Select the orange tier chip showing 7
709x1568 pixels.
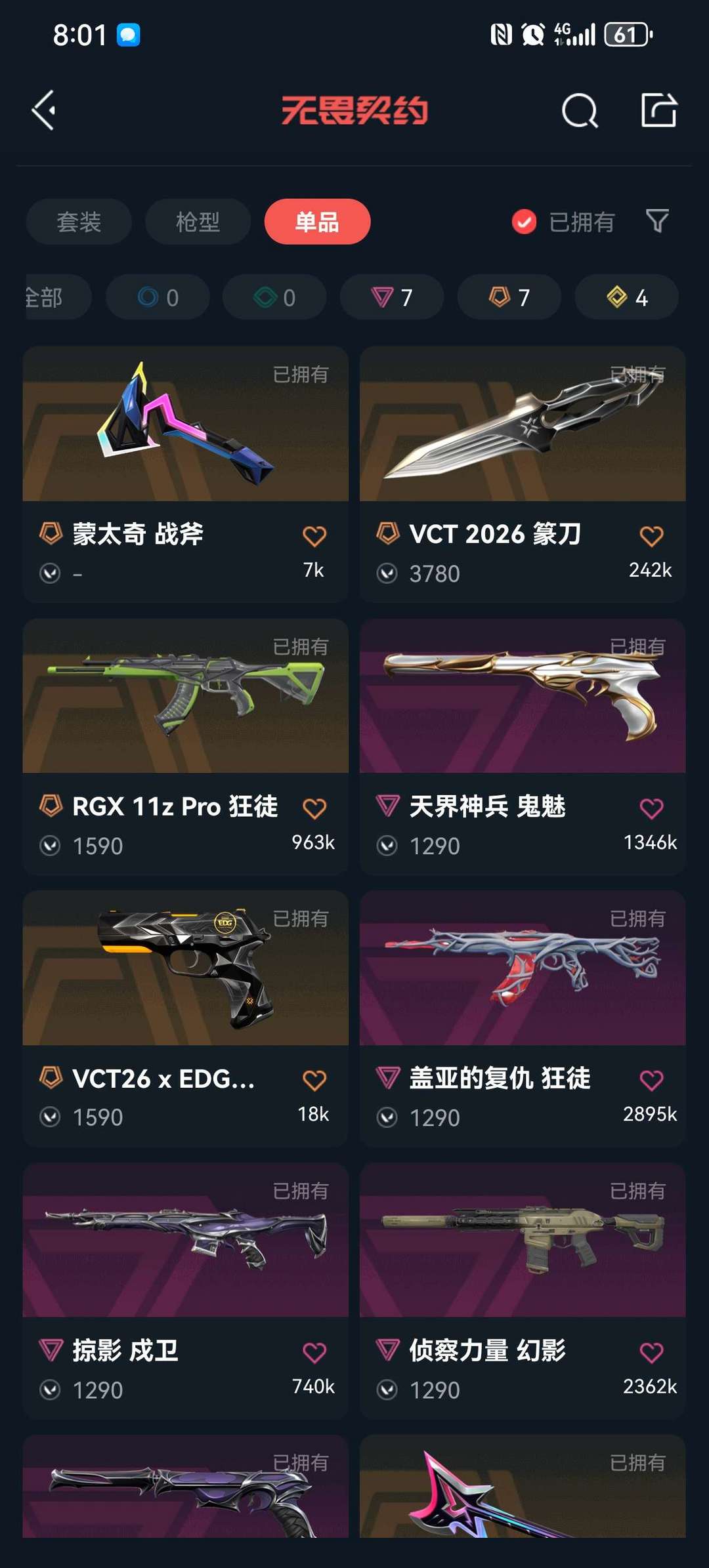coord(509,297)
